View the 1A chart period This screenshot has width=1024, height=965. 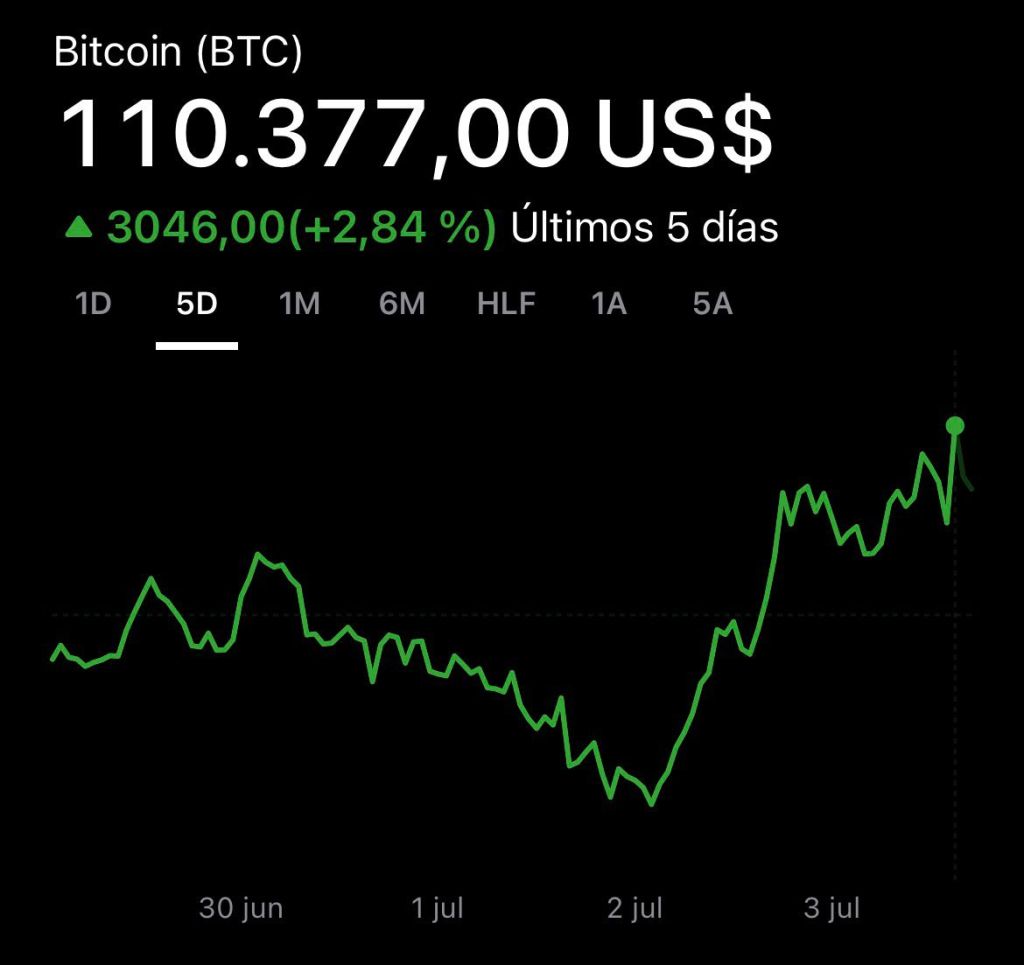tap(609, 303)
